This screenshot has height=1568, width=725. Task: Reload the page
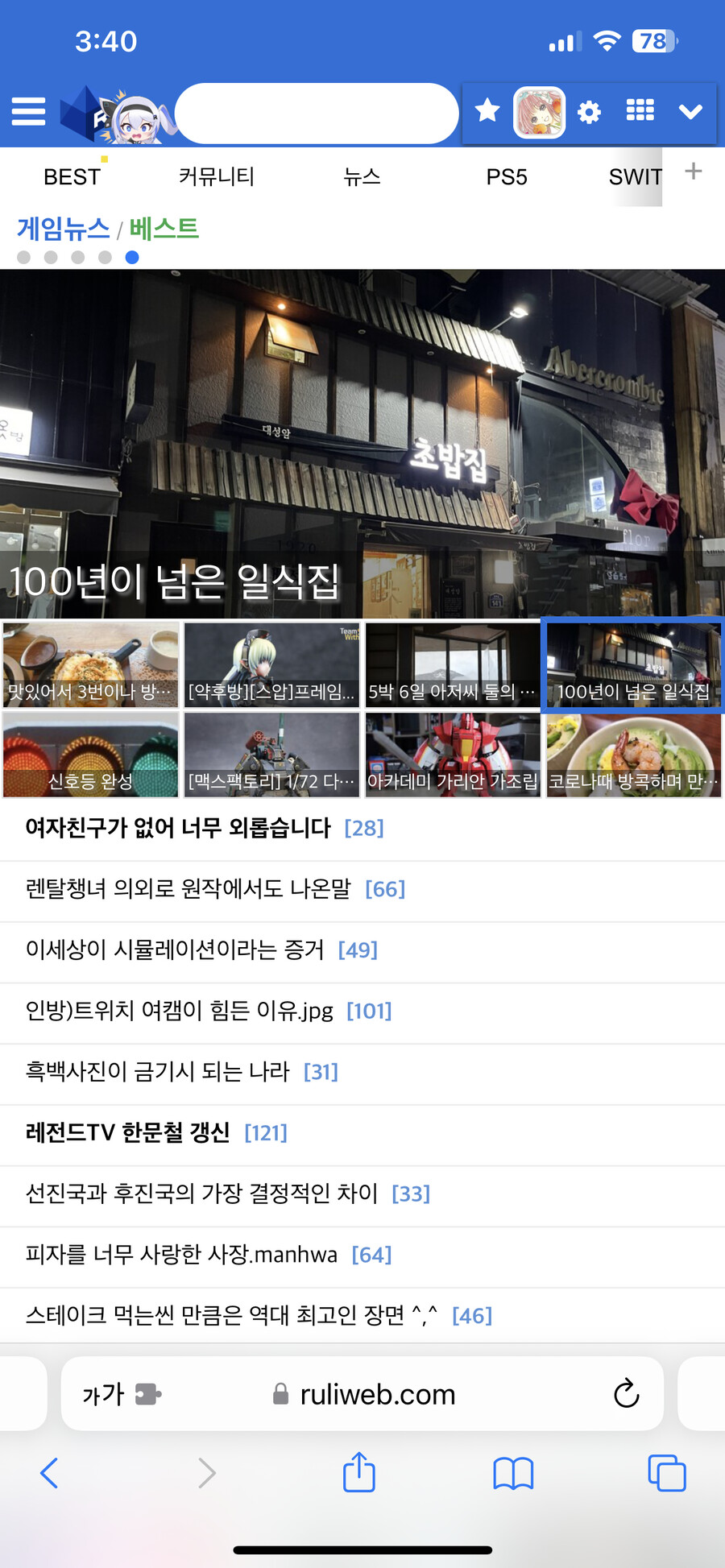[627, 1393]
